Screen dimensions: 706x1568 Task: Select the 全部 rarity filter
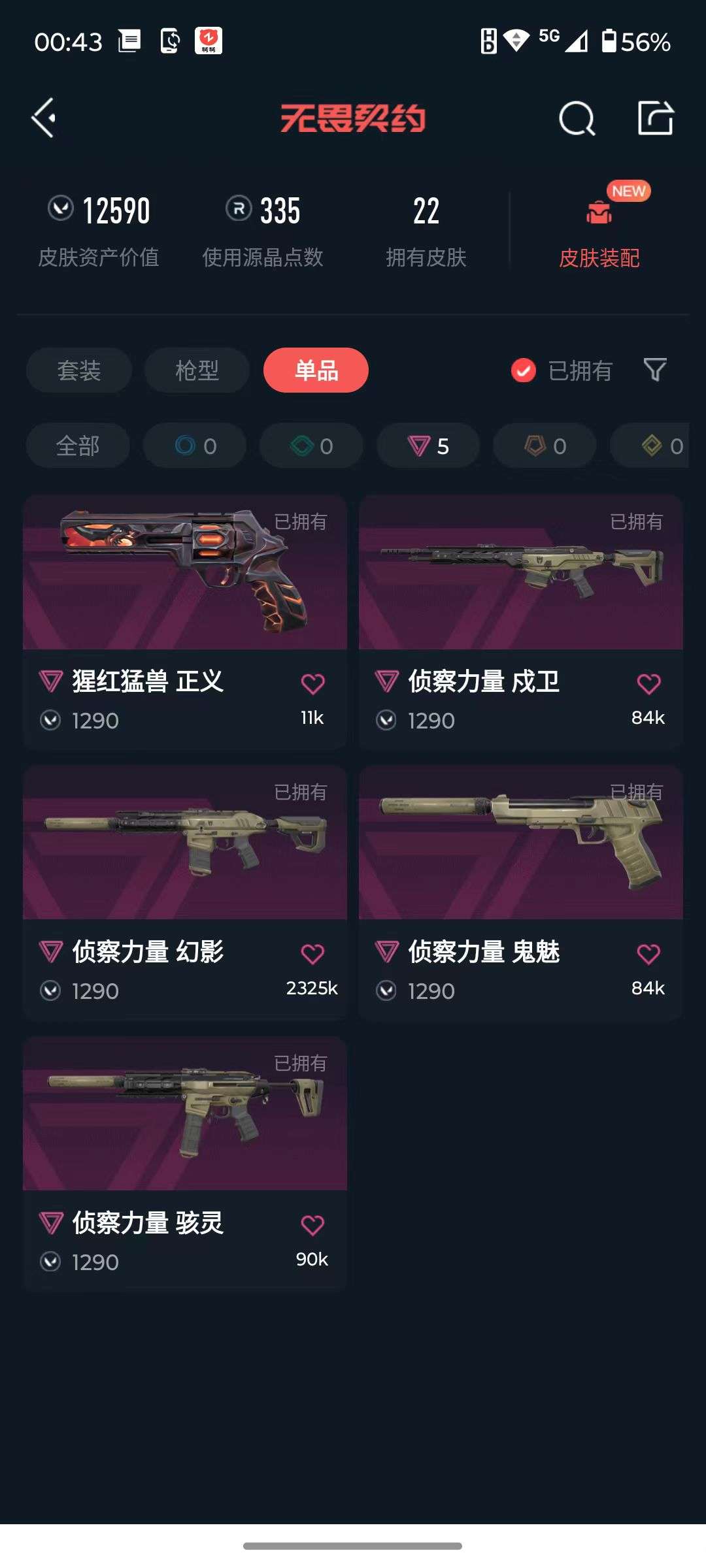[x=77, y=446]
